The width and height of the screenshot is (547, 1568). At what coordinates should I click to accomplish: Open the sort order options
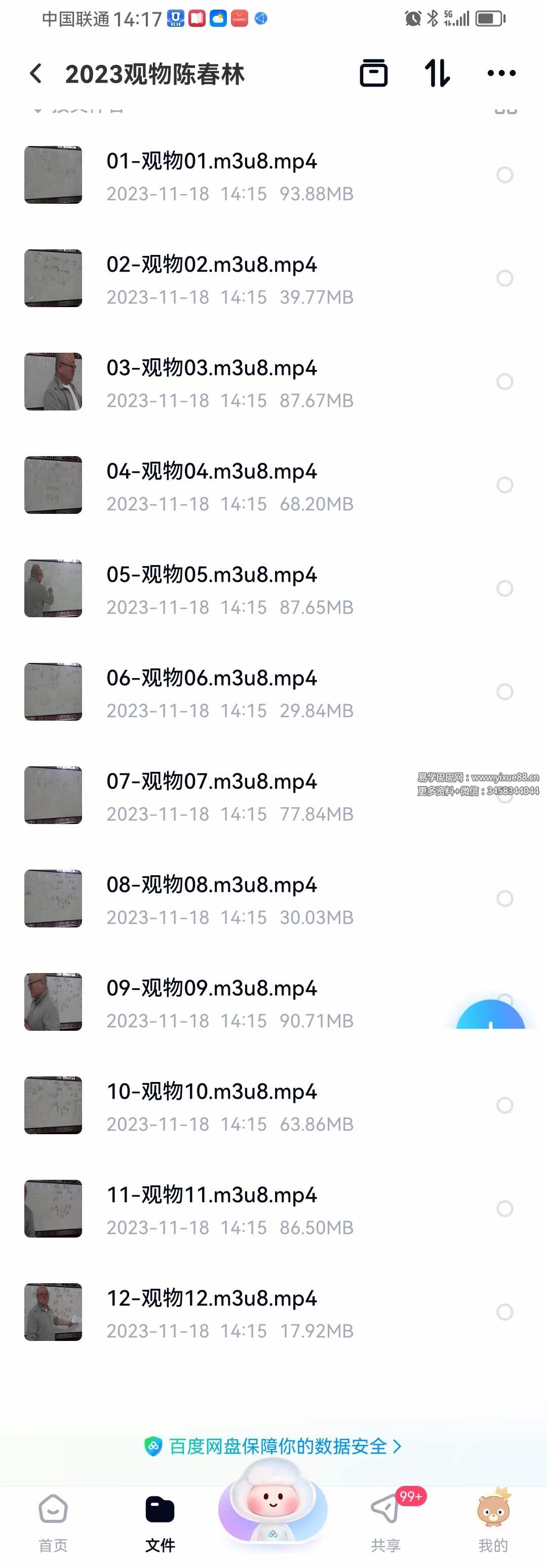click(437, 73)
